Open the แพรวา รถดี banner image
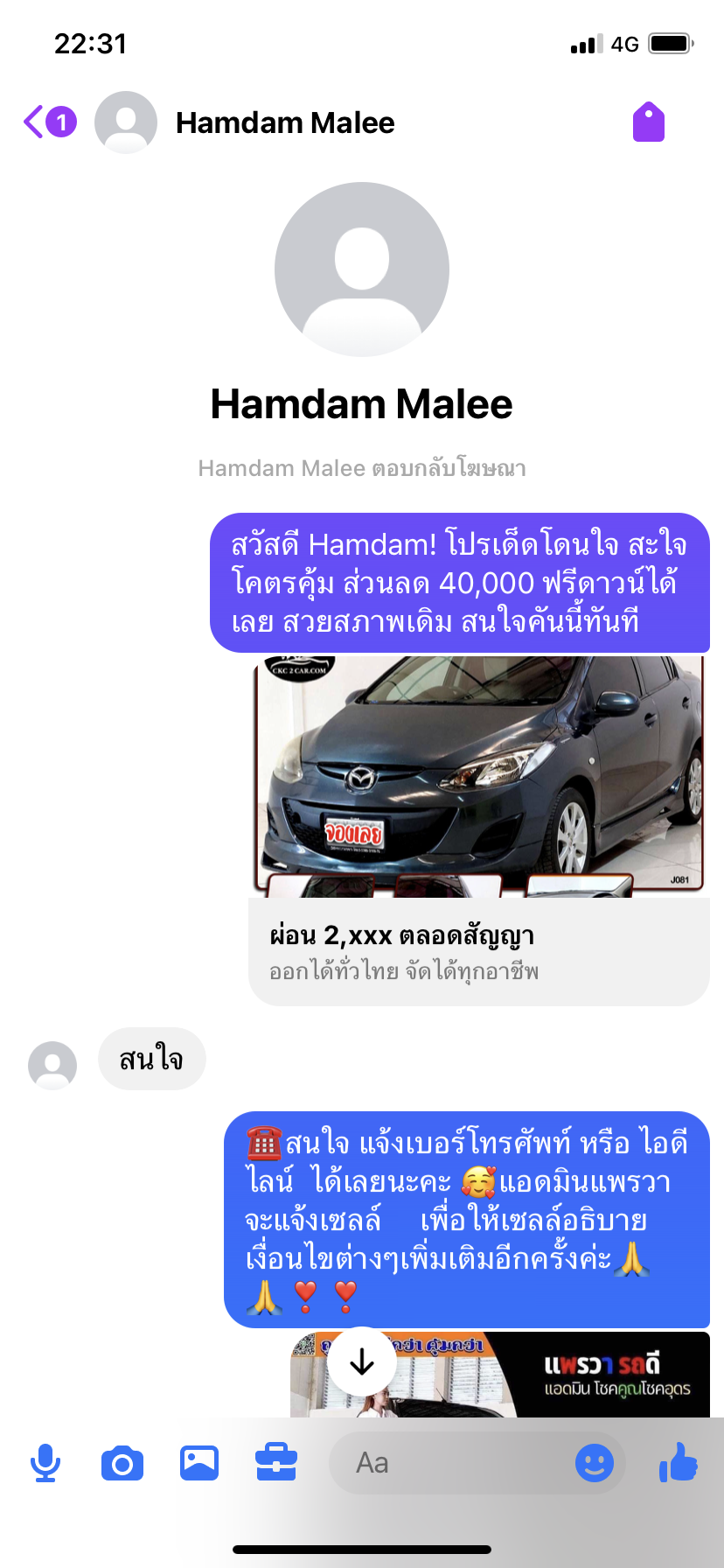724x1568 pixels. click(500, 1375)
